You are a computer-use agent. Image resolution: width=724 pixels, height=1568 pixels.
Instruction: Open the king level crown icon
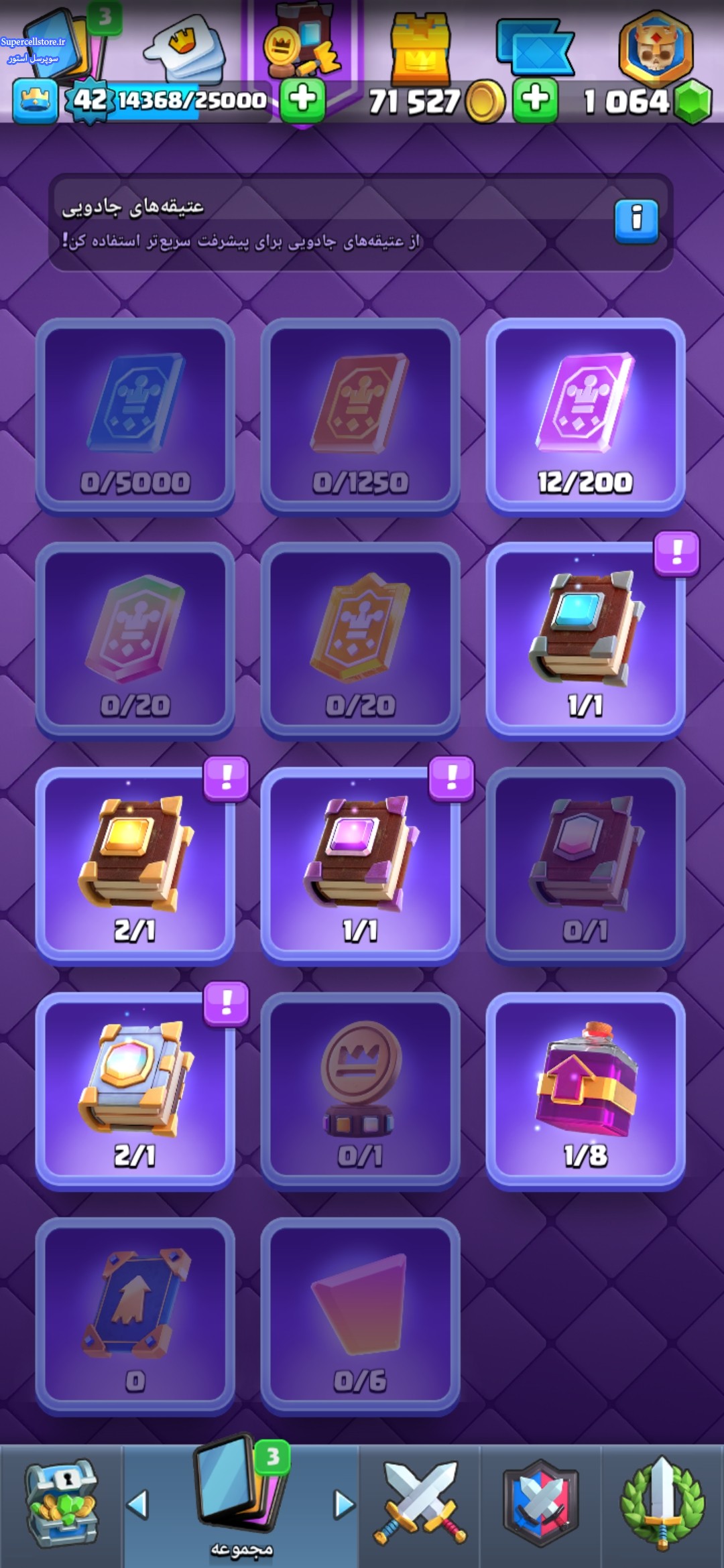point(35,101)
